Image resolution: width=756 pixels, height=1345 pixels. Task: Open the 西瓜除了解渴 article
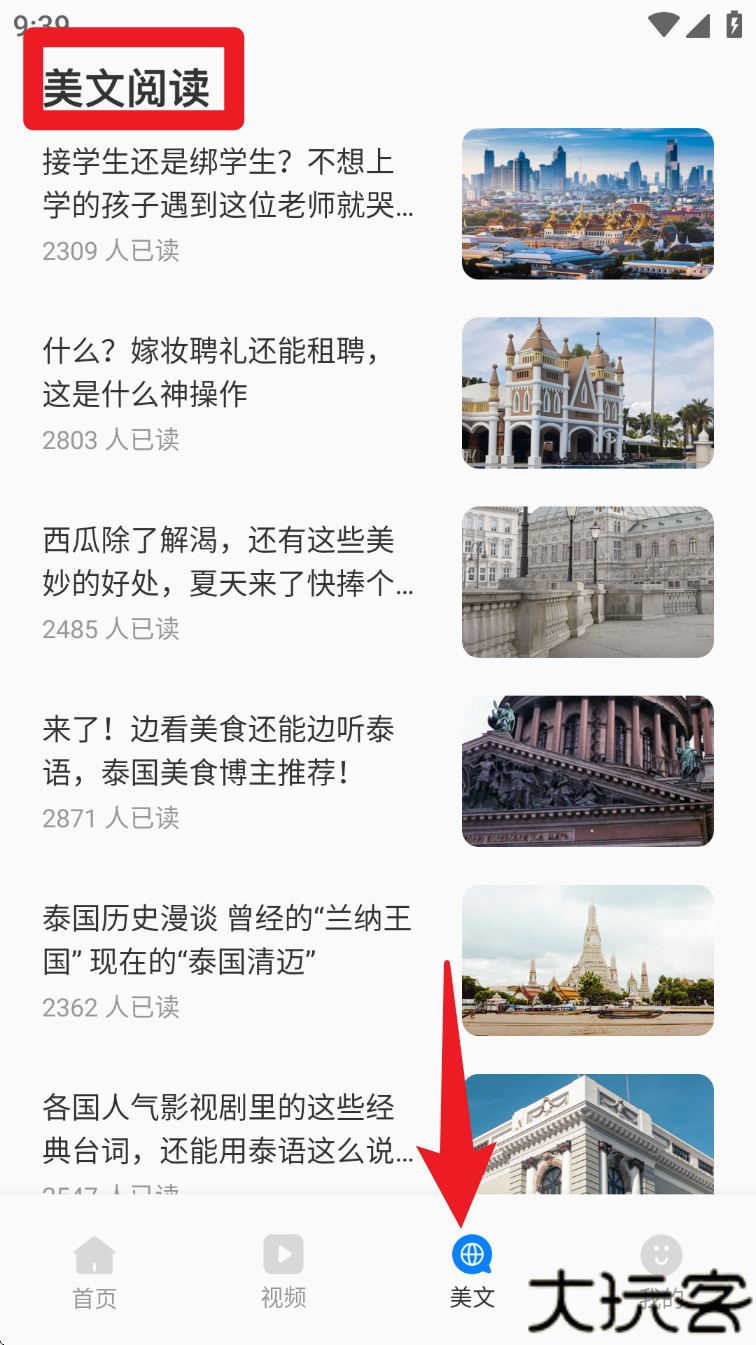[228, 561]
